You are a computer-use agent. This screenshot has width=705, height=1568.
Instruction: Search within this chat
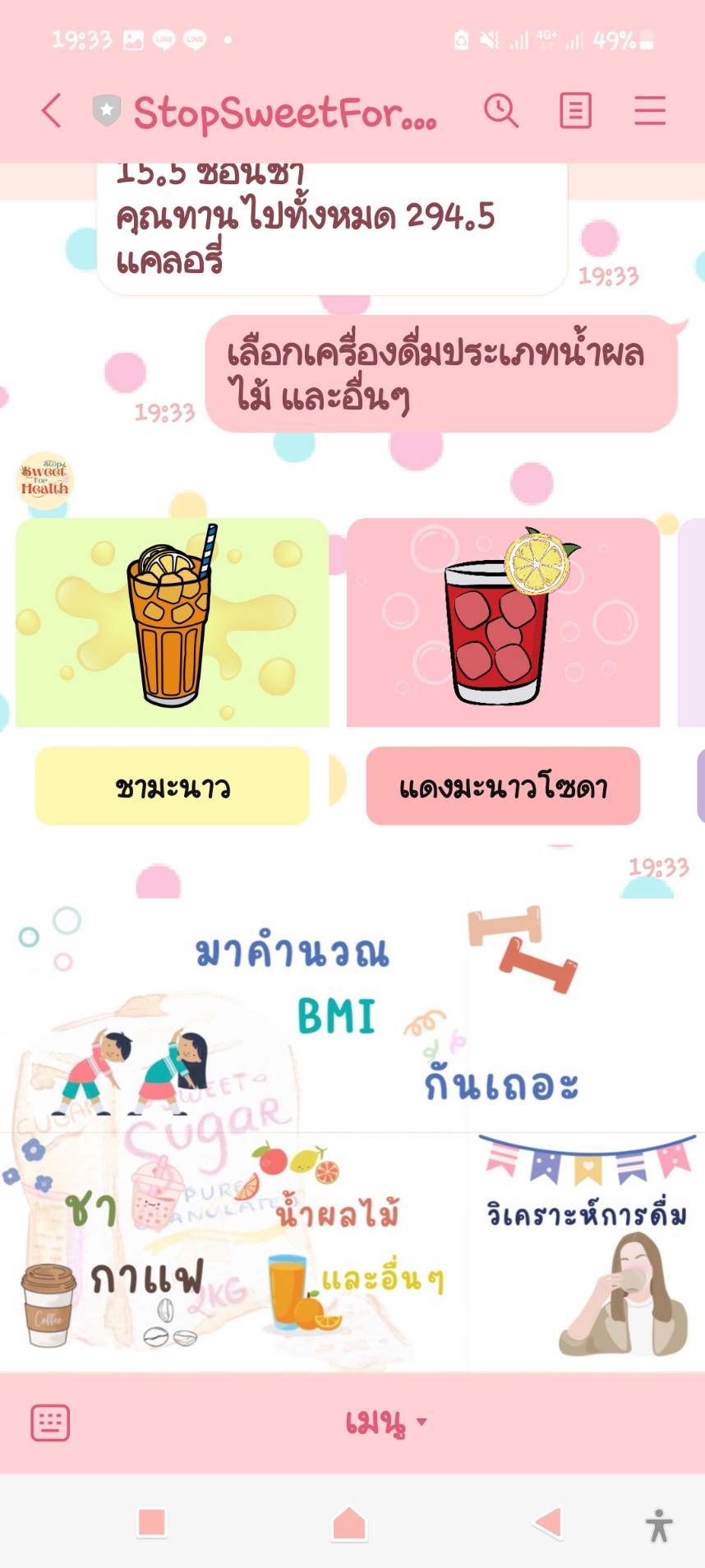pyautogui.click(x=500, y=111)
